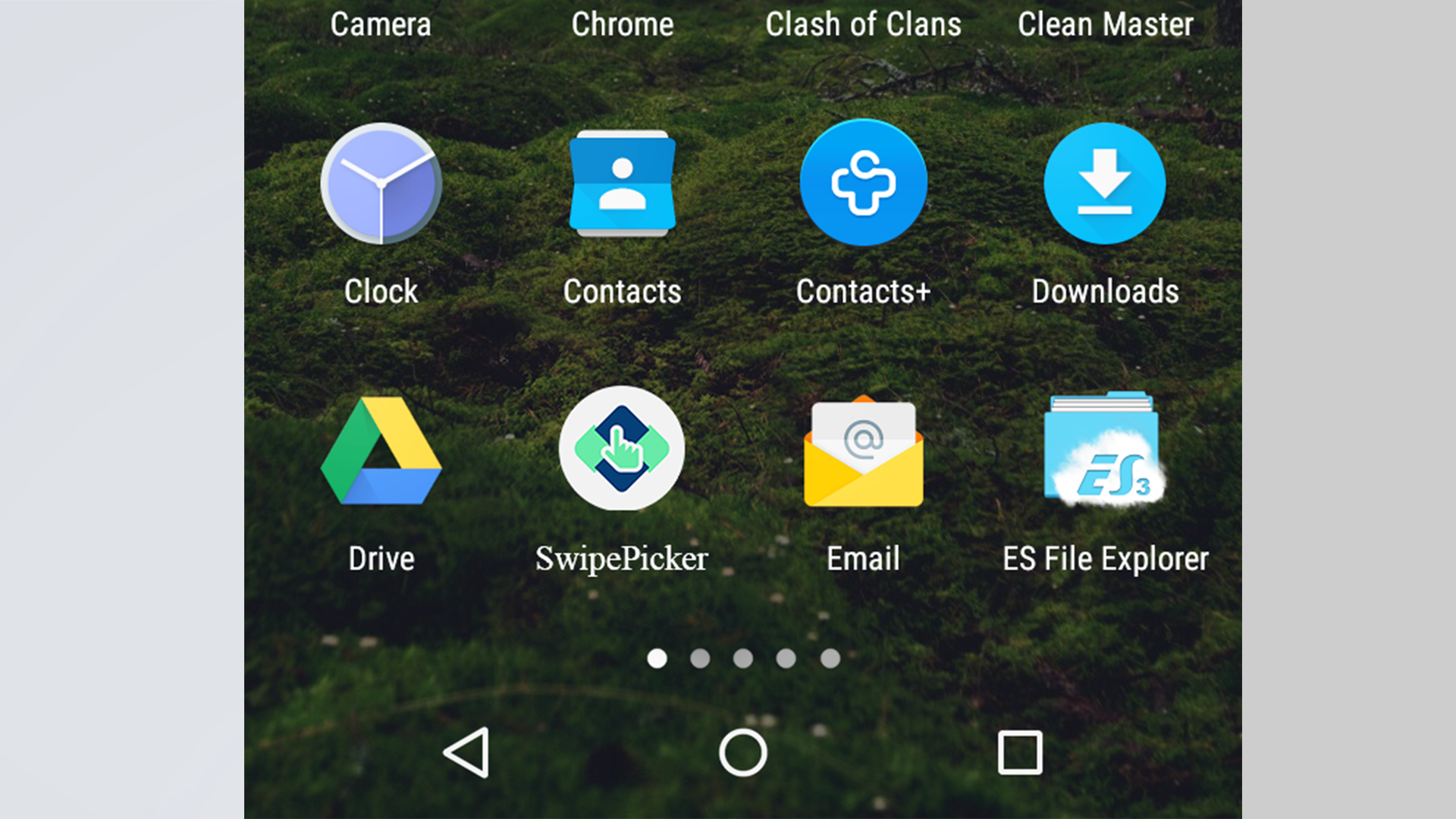Tap the Chrome app label

pos(622,24)
